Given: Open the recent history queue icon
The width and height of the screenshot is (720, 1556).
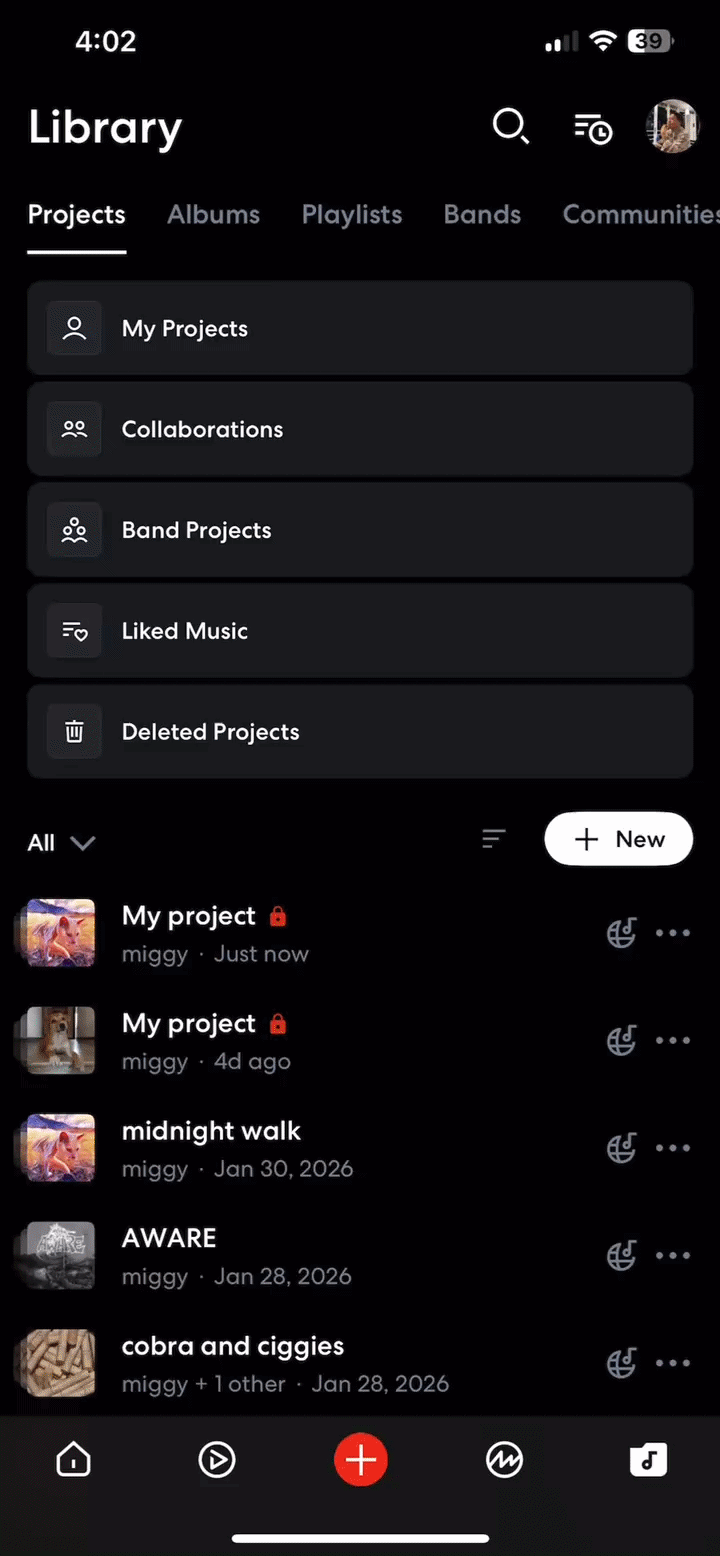Looking at the screenshot, I should pos(592,128).
